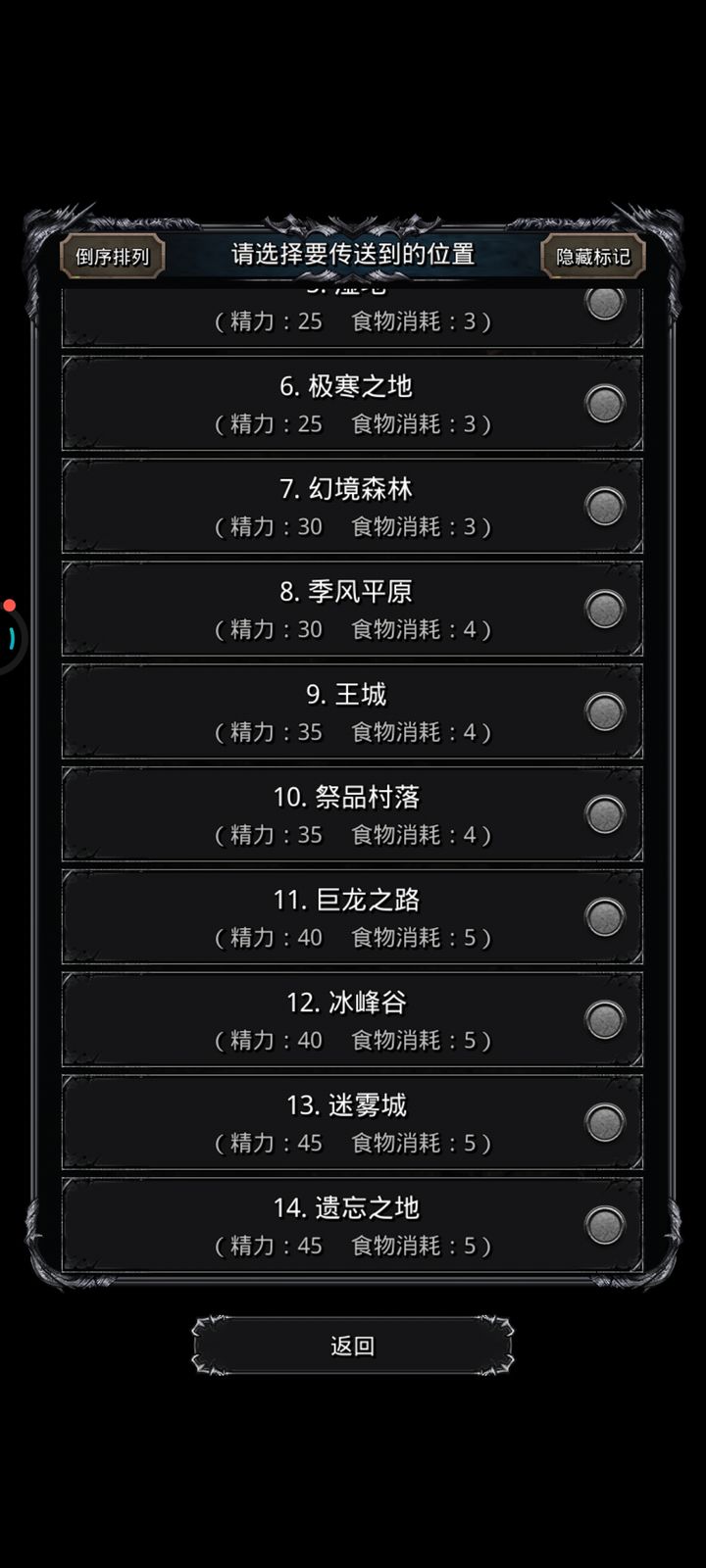Image resolution: width=706 pixels, height=1568 pixels.
Task: Click 返回 to go back
Action: (353, 1345)
